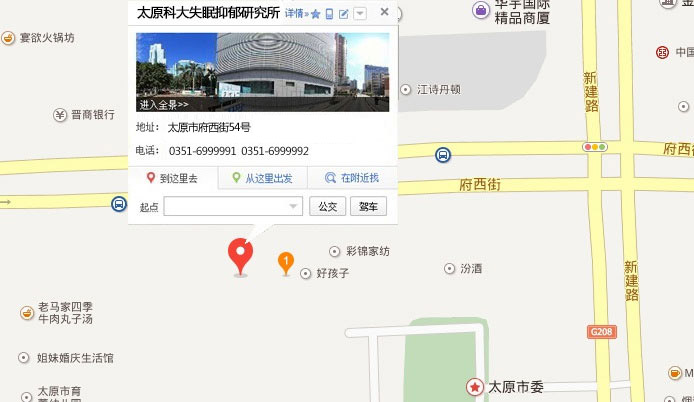Enter the panorama view 进入全景

(164, 104)
